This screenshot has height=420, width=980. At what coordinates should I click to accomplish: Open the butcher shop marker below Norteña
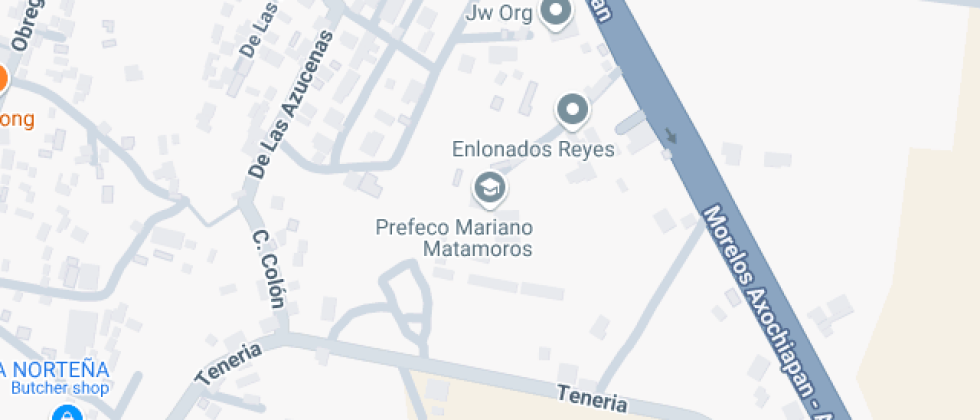[x=66, y=414]
